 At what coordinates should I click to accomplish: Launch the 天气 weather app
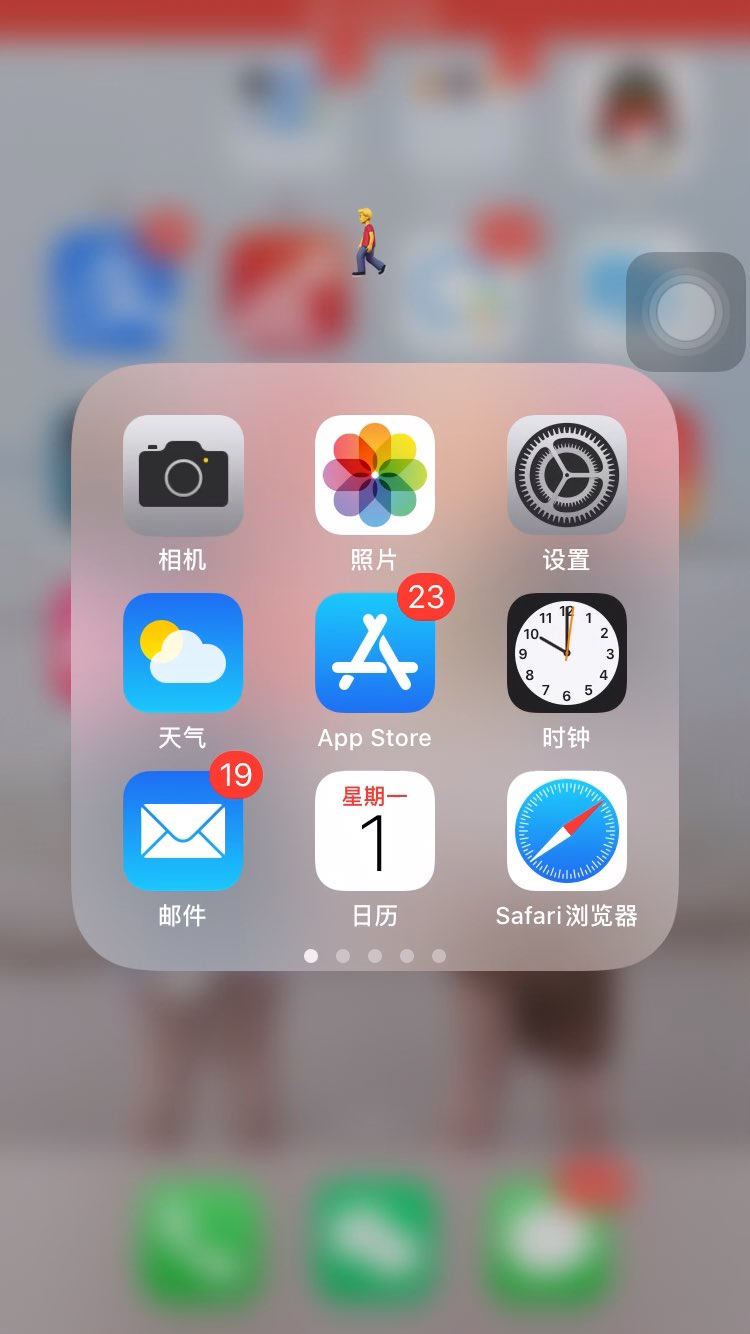(x=183, y=653)
